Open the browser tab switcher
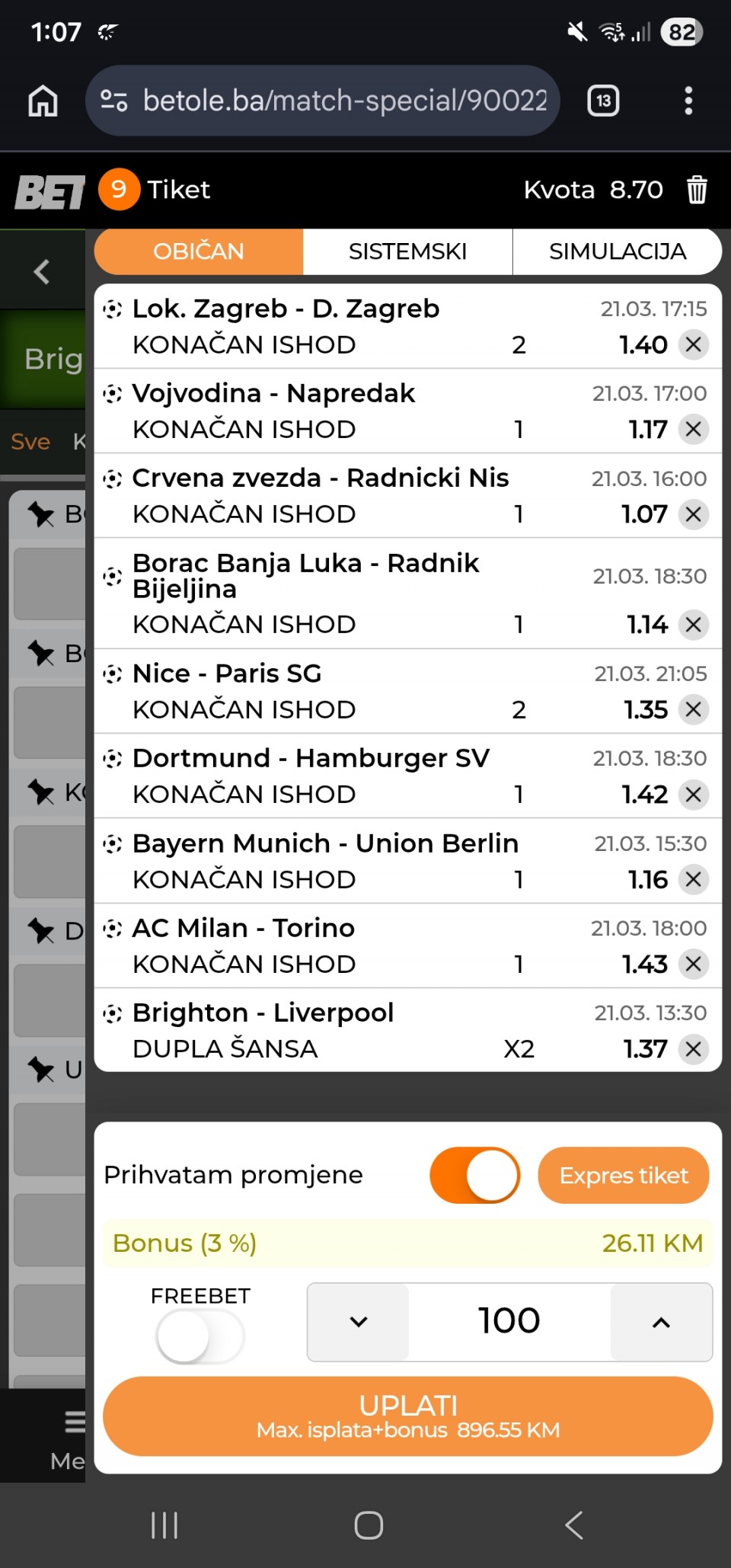731x1568 pixels. (603, 101)
